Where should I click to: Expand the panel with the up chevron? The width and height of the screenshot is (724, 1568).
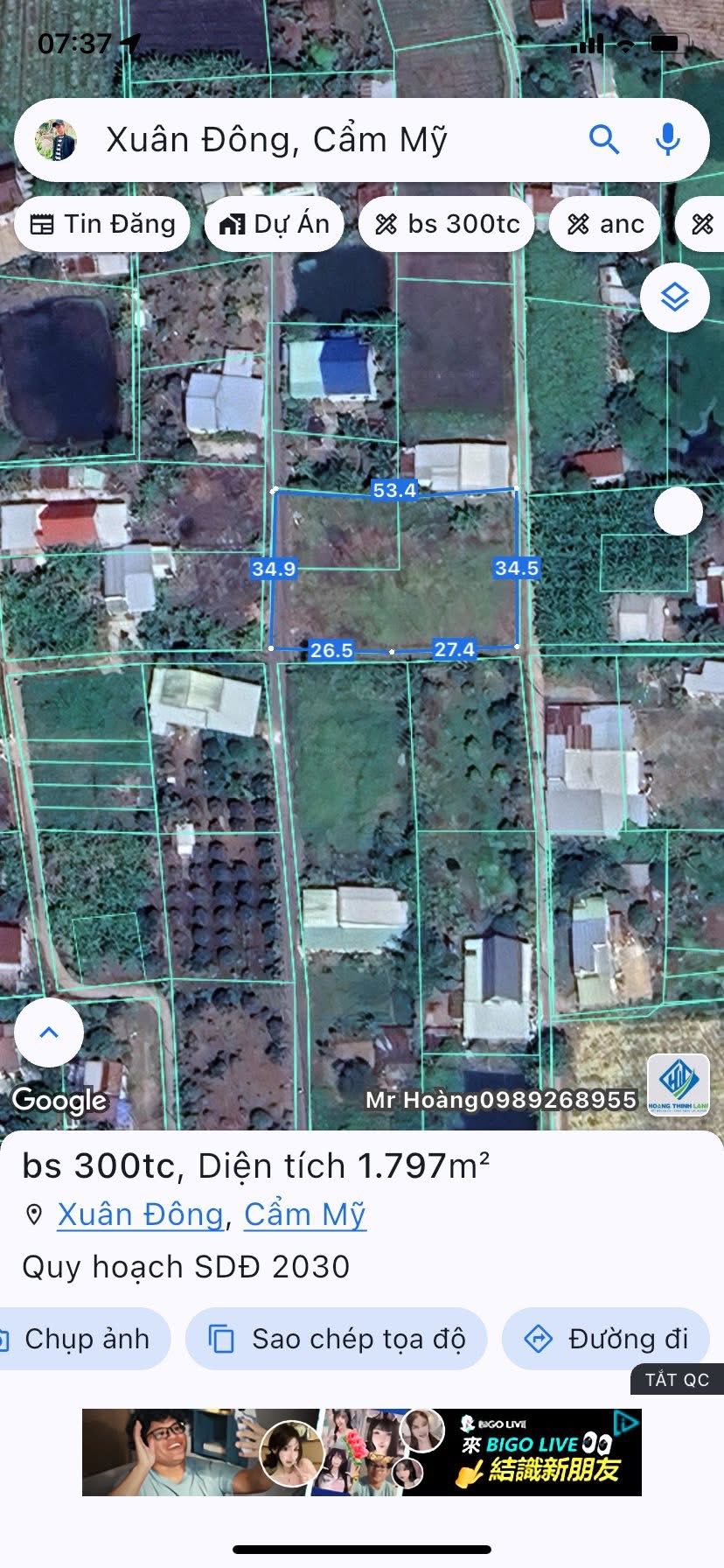(x=49, y=1032)
